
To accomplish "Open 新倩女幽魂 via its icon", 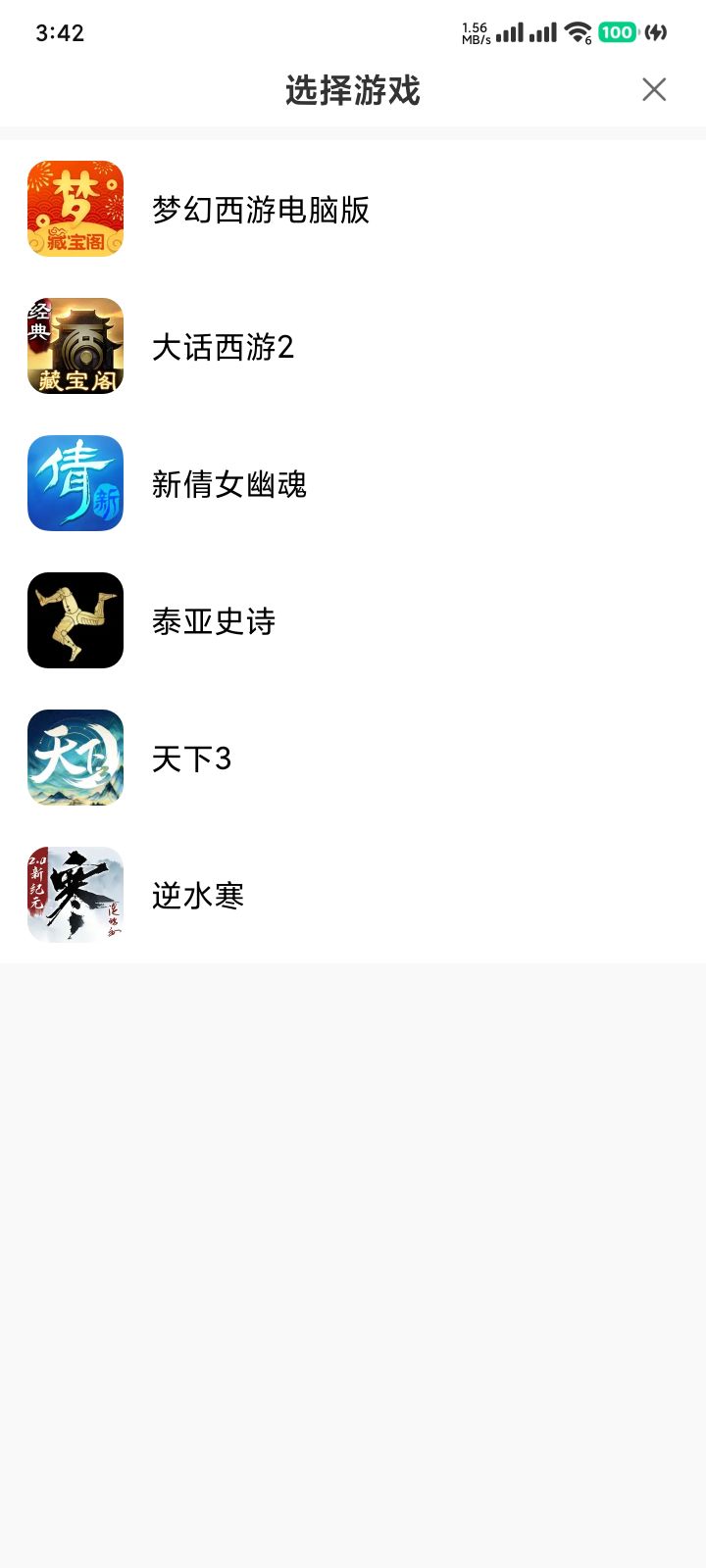I will 74,482.
